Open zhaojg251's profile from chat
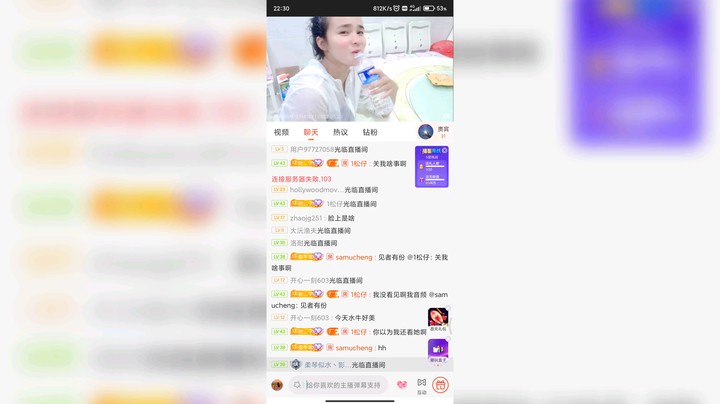Image resolution: width=720 pixels, height=404 pixels. coord(306,218)
